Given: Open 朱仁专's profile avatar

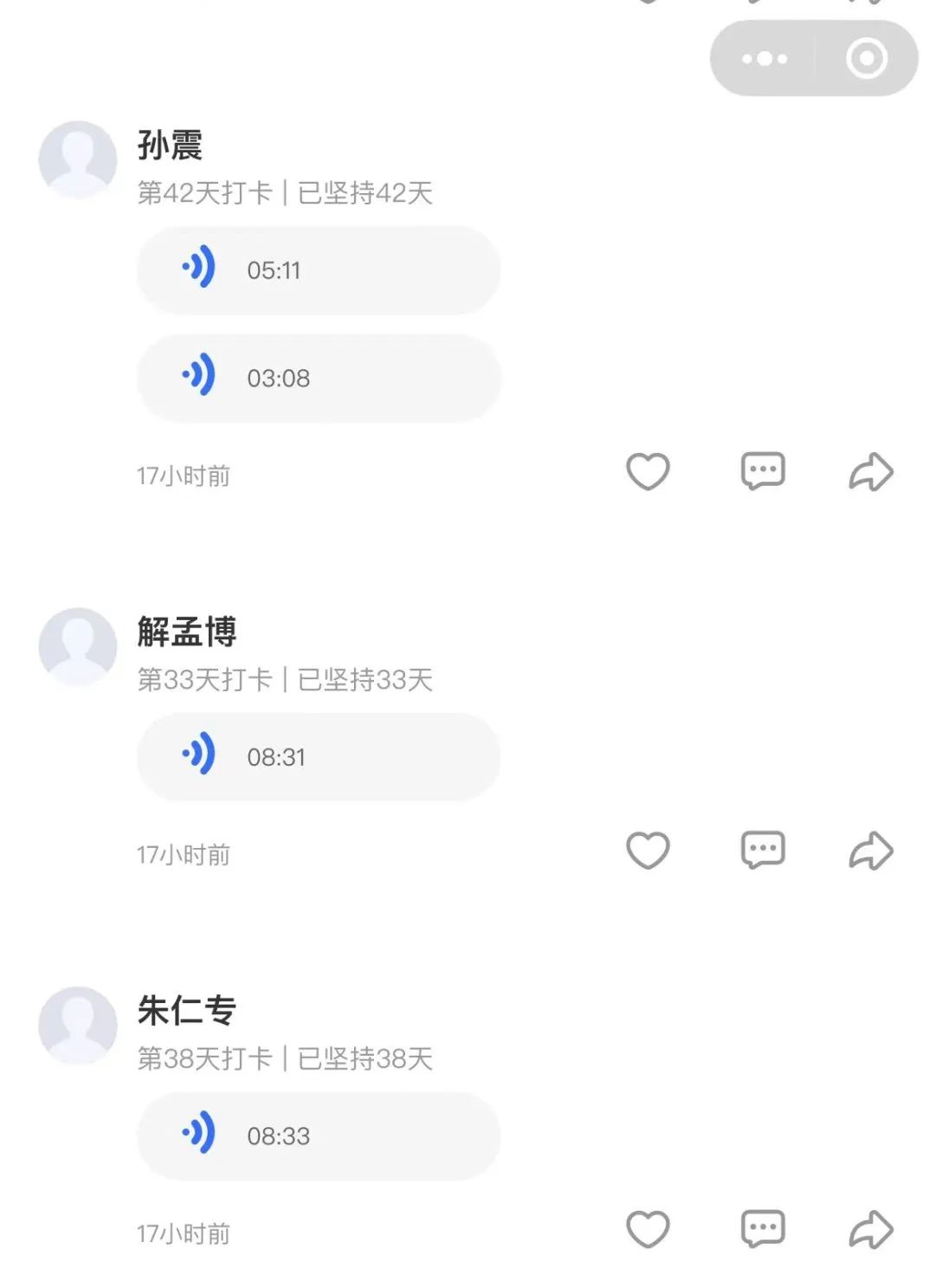Looking at the screenshot, I should click(x=78, y=1025).
